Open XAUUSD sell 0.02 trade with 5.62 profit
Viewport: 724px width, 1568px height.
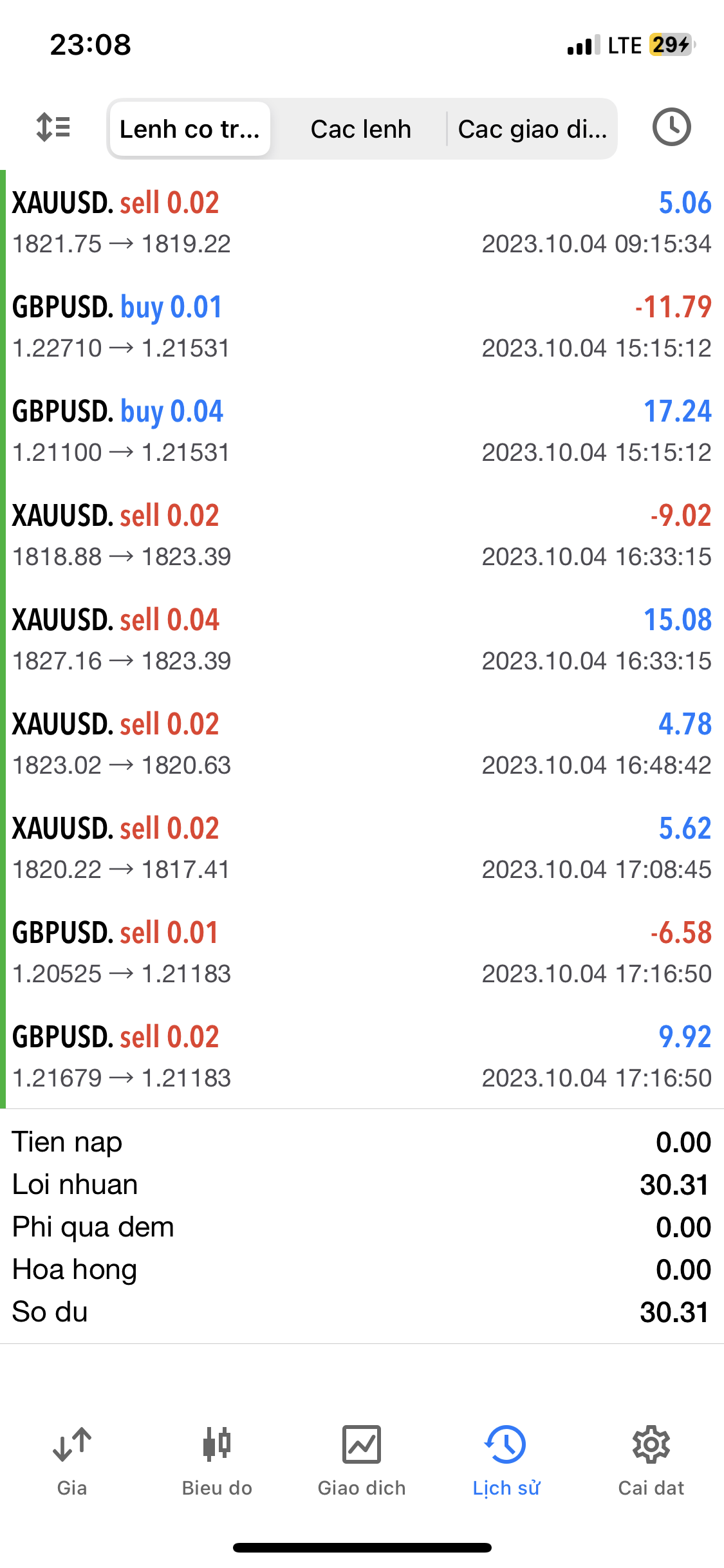(x=362, y=848)
